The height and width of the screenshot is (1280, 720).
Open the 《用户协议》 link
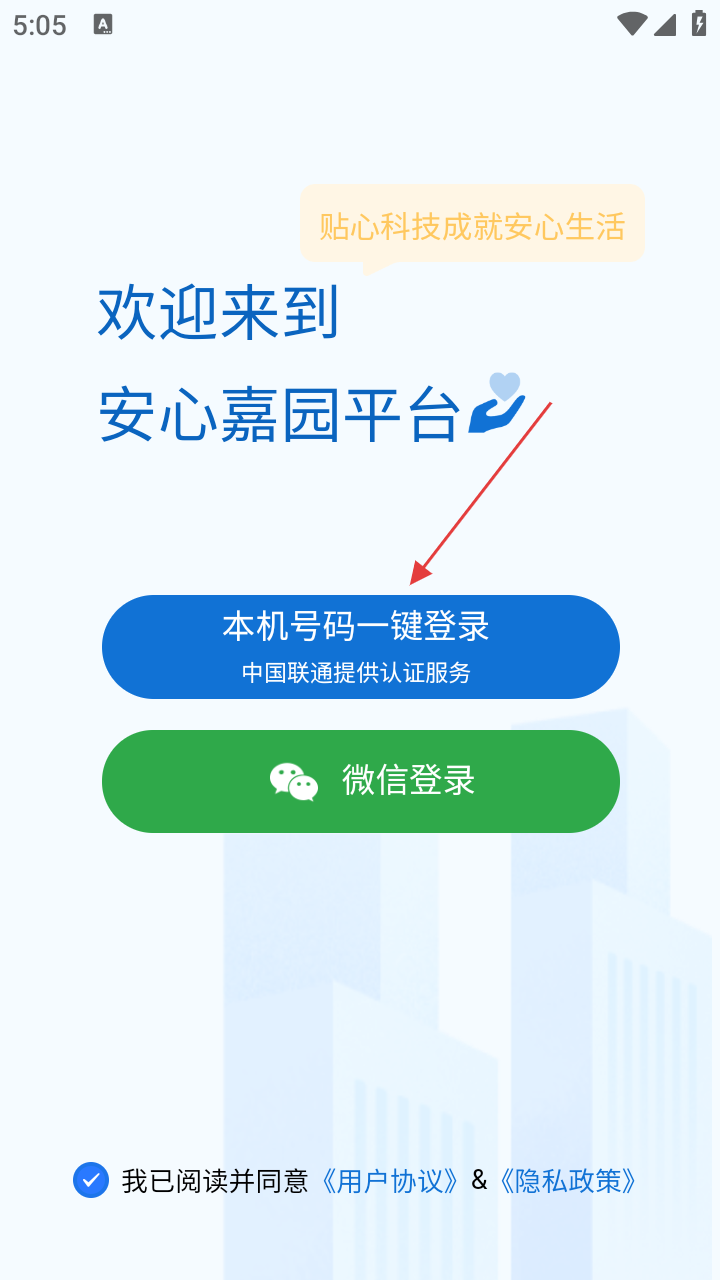[391, 1181]
